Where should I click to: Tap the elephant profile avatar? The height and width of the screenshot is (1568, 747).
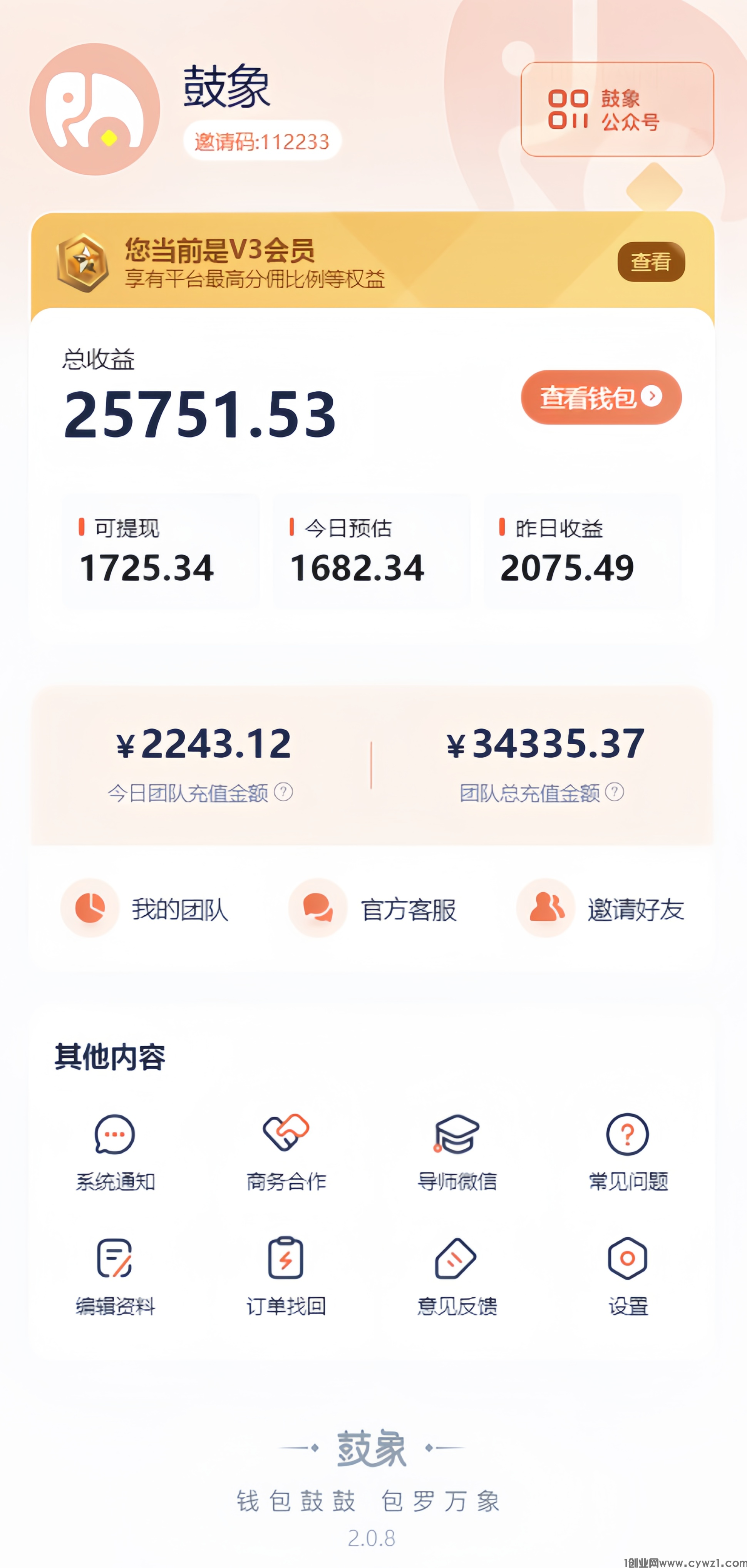pyautogui.click(x=95, y=110)
